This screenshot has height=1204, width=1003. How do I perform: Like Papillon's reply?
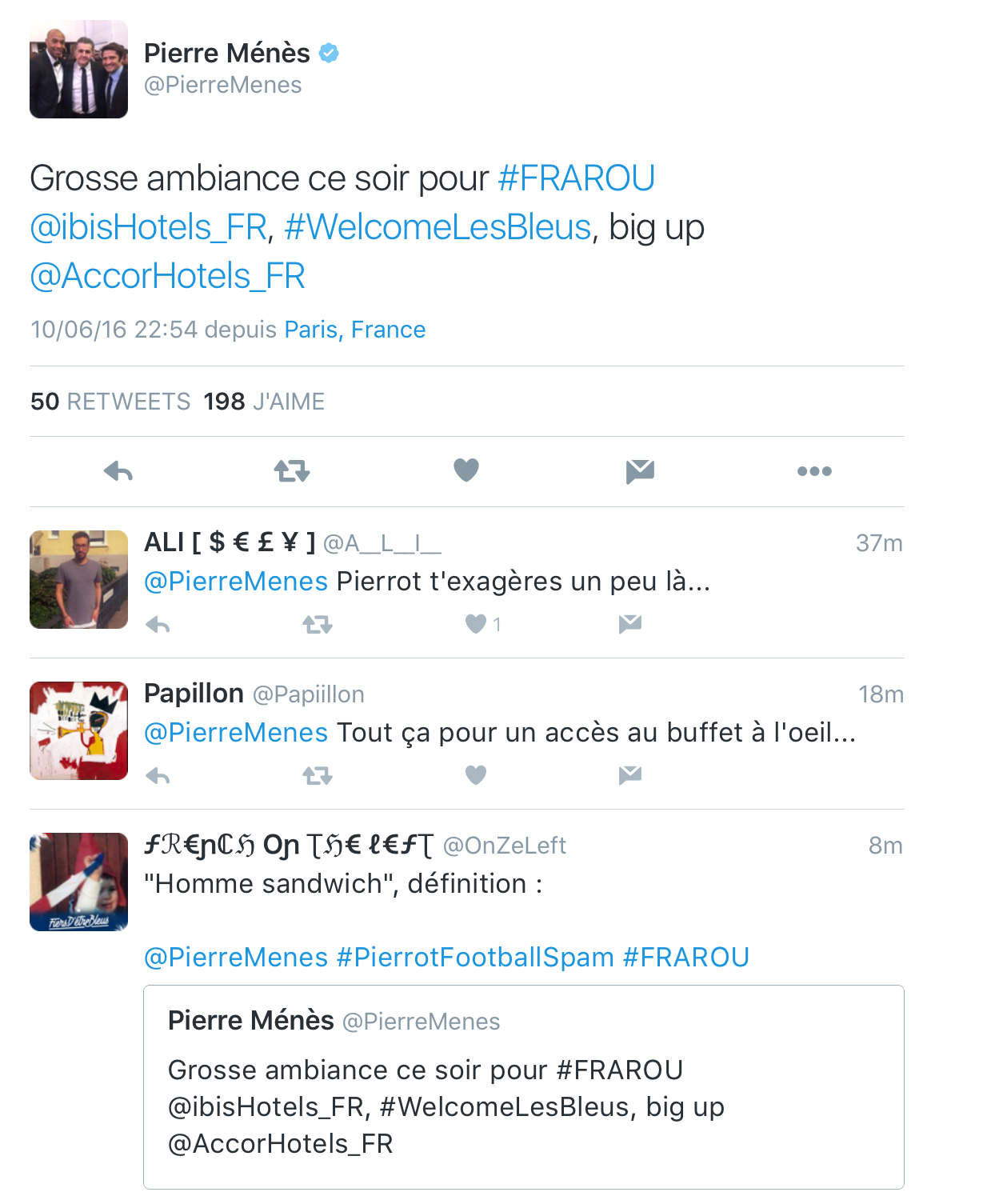[476, 774]
